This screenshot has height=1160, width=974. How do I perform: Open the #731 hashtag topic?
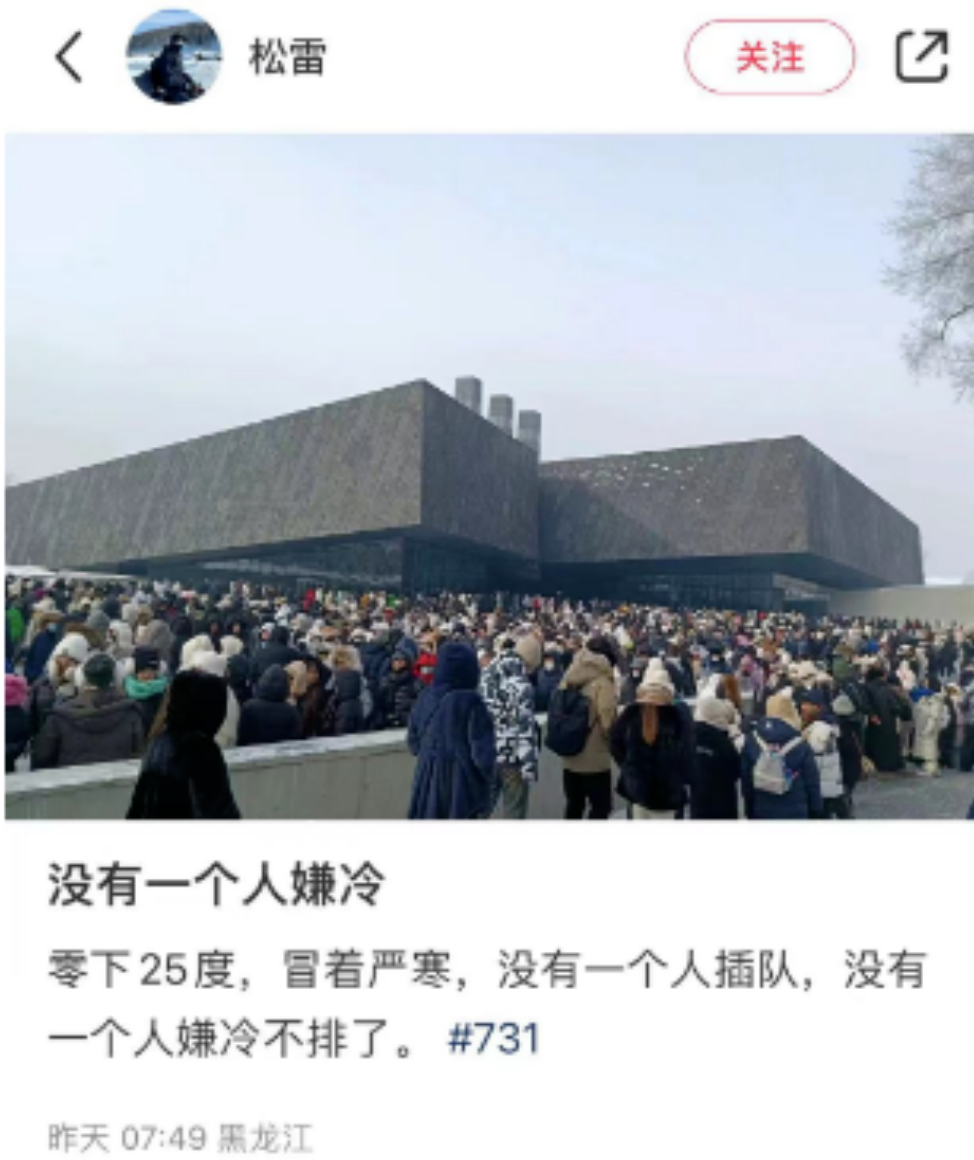[494, 1038]
